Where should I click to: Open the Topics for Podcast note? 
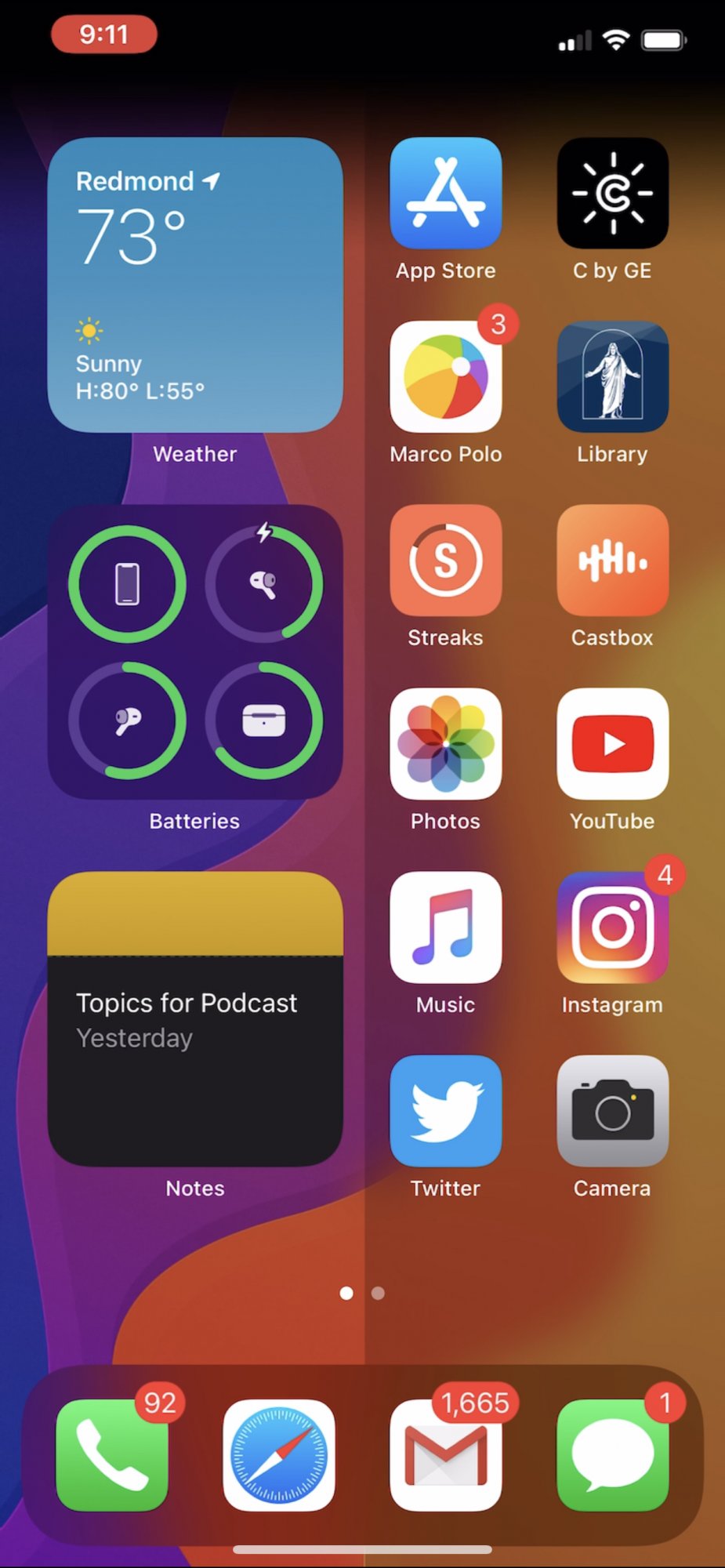tap(195, 1018)
